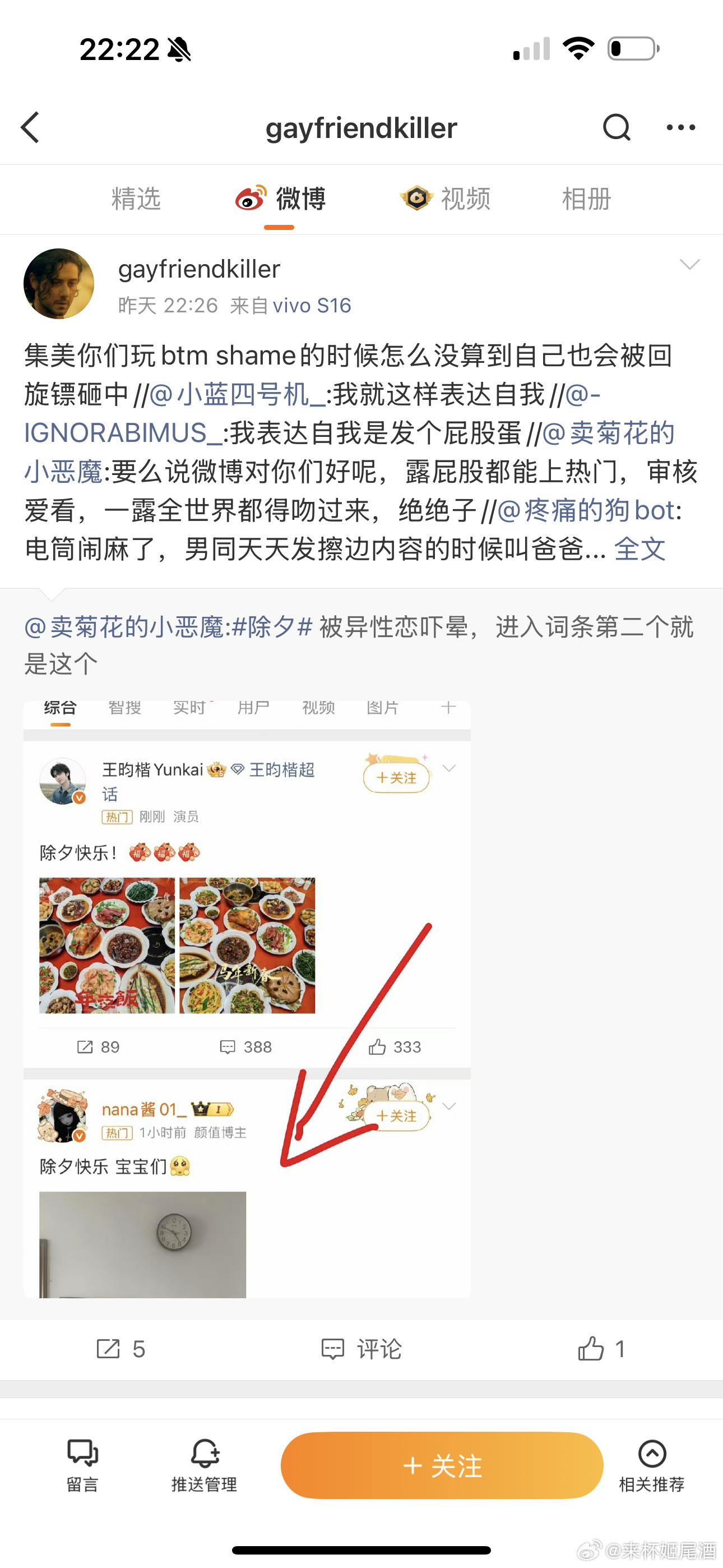
Task: Select the 微博 tab
Action: coord(281,199)
